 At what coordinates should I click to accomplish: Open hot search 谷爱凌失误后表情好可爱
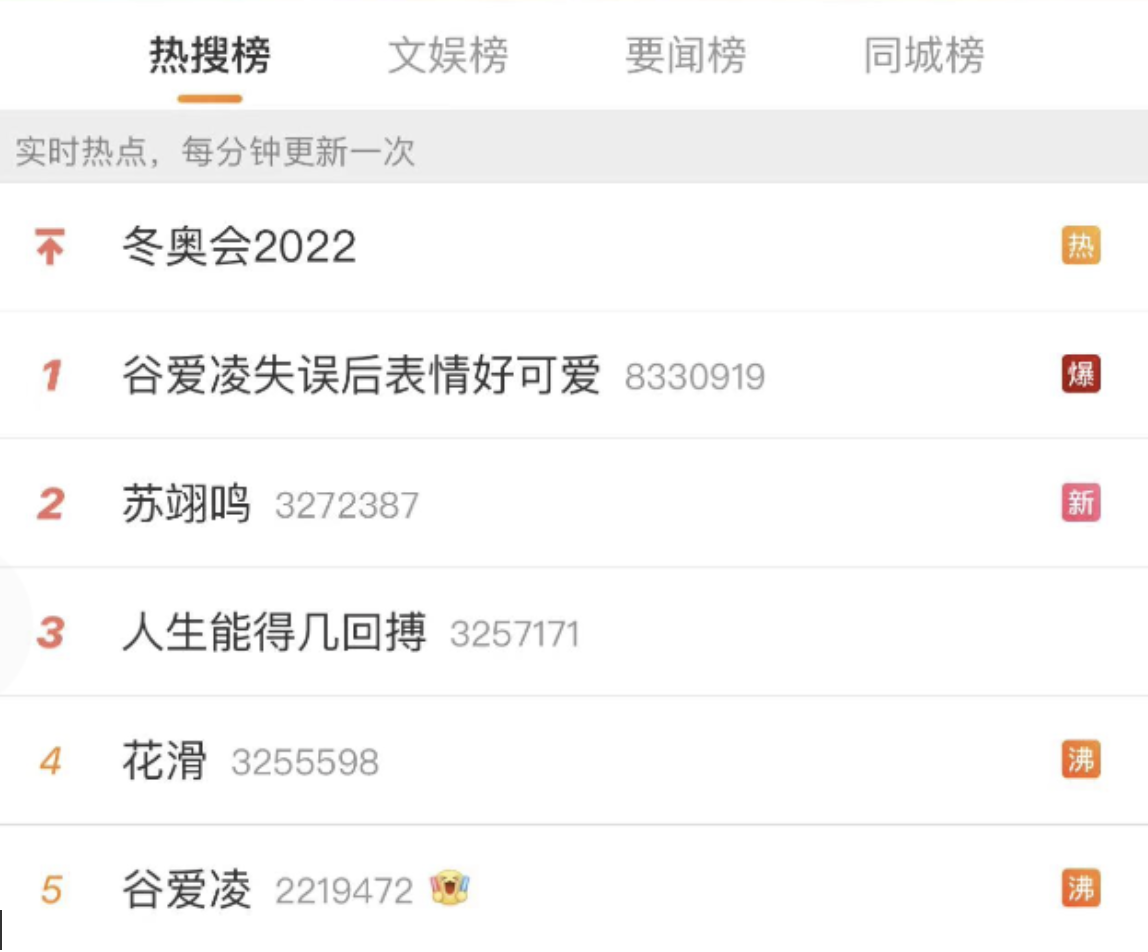(361, 376)
